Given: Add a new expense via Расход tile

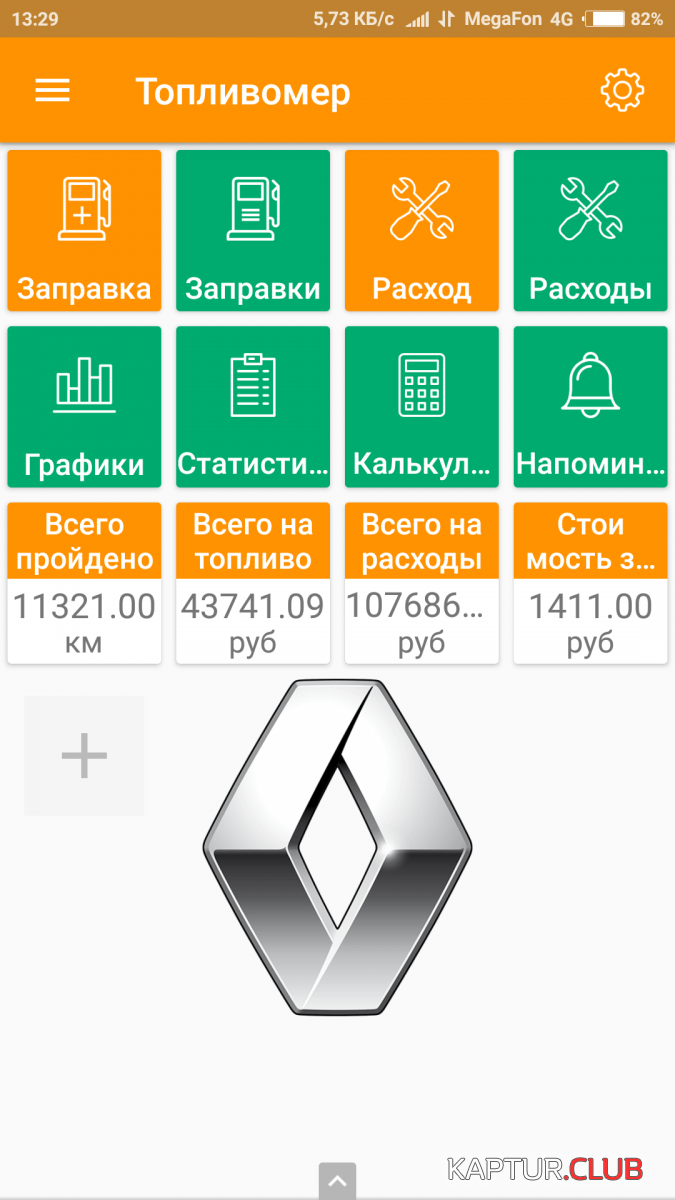Looking at the screenshot, I should tap(422, 231).
